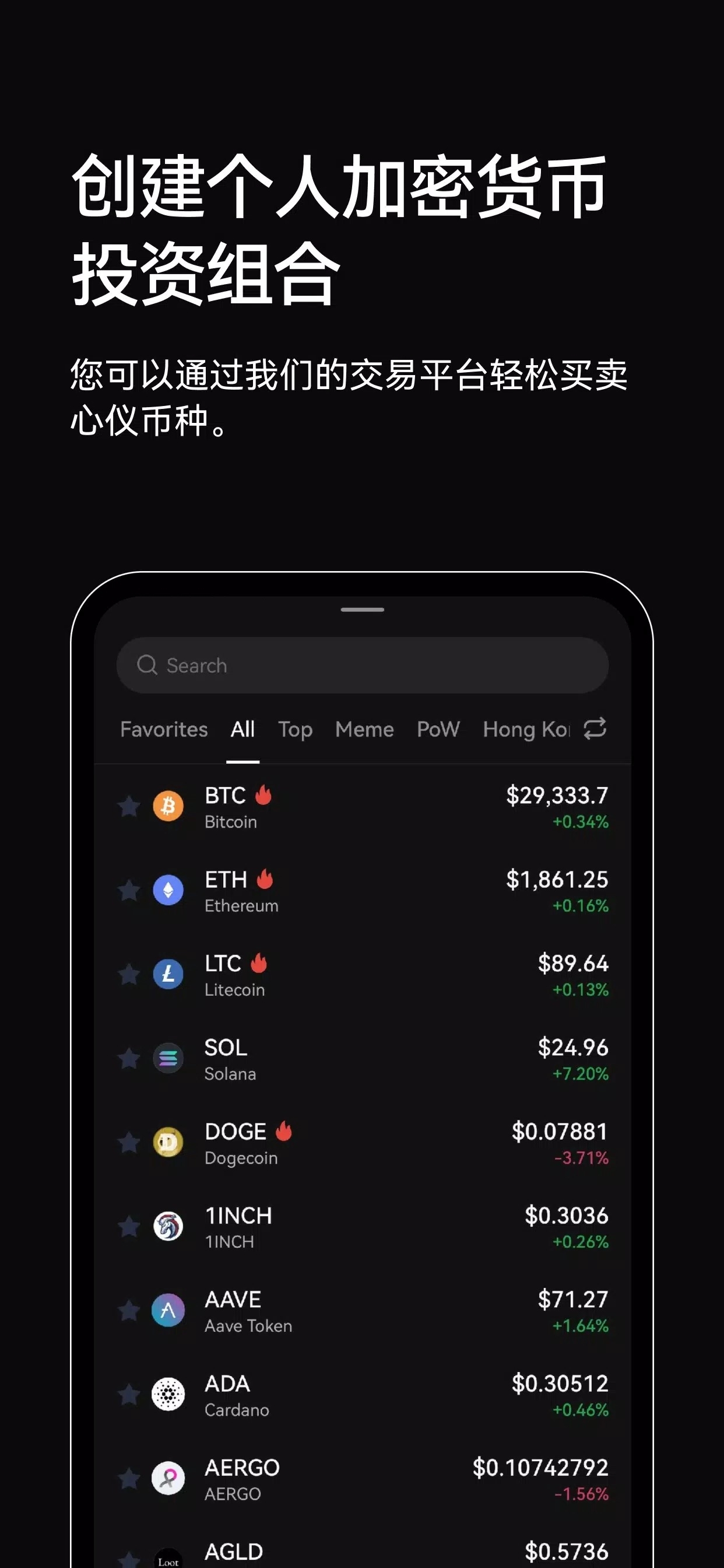724x1568 pixels.
Task: Switch to the Favorites tab
Action: coord(163,729)
